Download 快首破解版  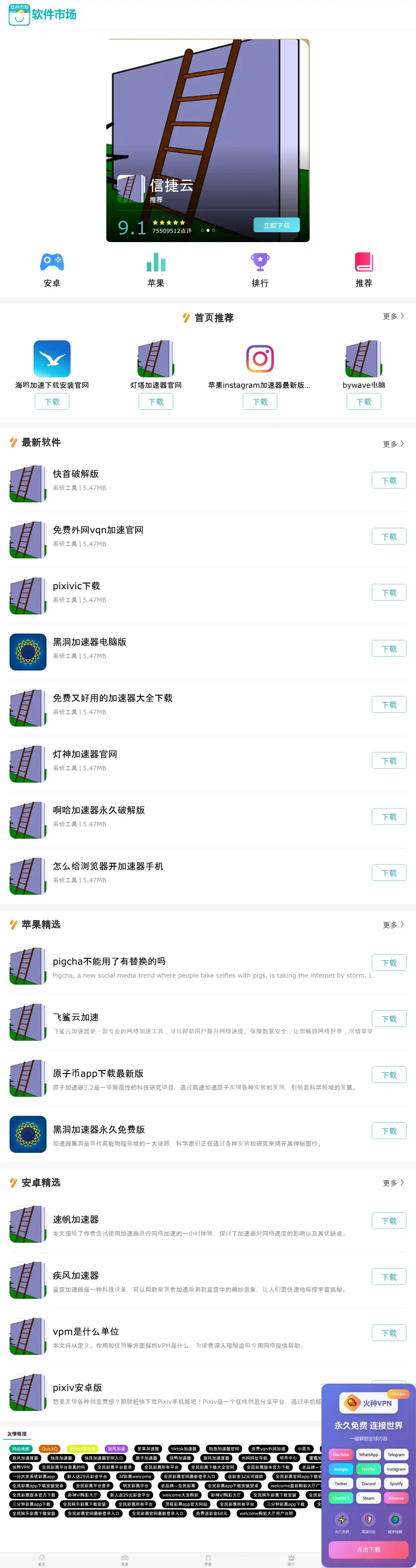coord(389,481)
